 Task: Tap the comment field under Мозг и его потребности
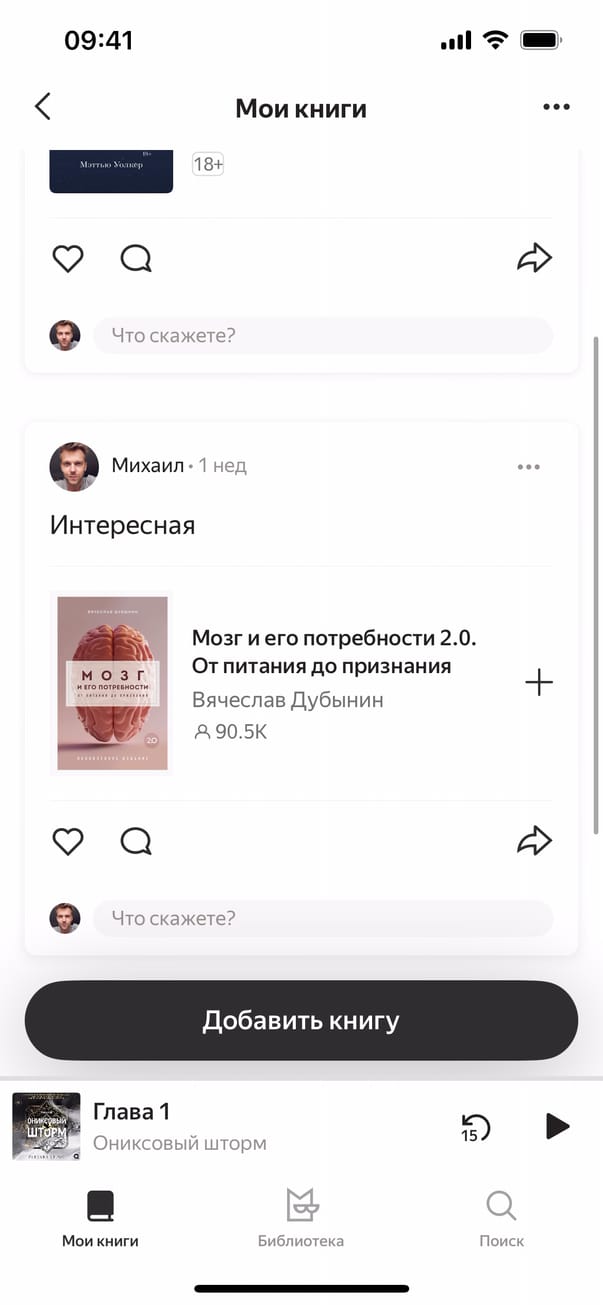click(322, 918)
